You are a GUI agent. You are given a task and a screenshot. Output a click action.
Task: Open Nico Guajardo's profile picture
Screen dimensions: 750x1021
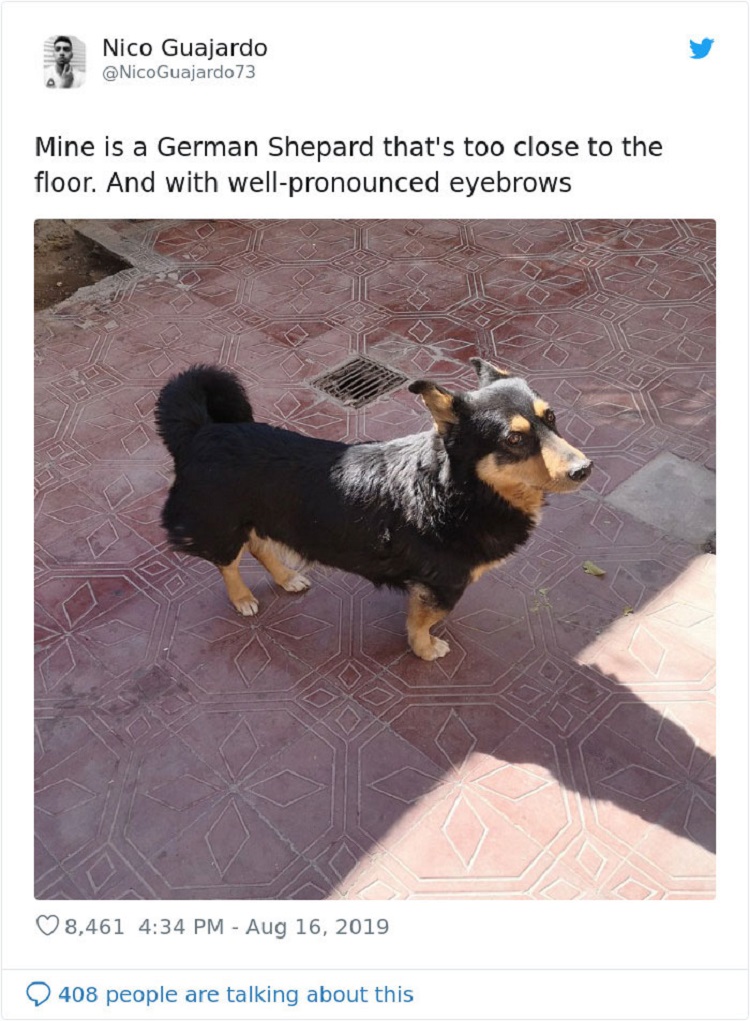64,62
